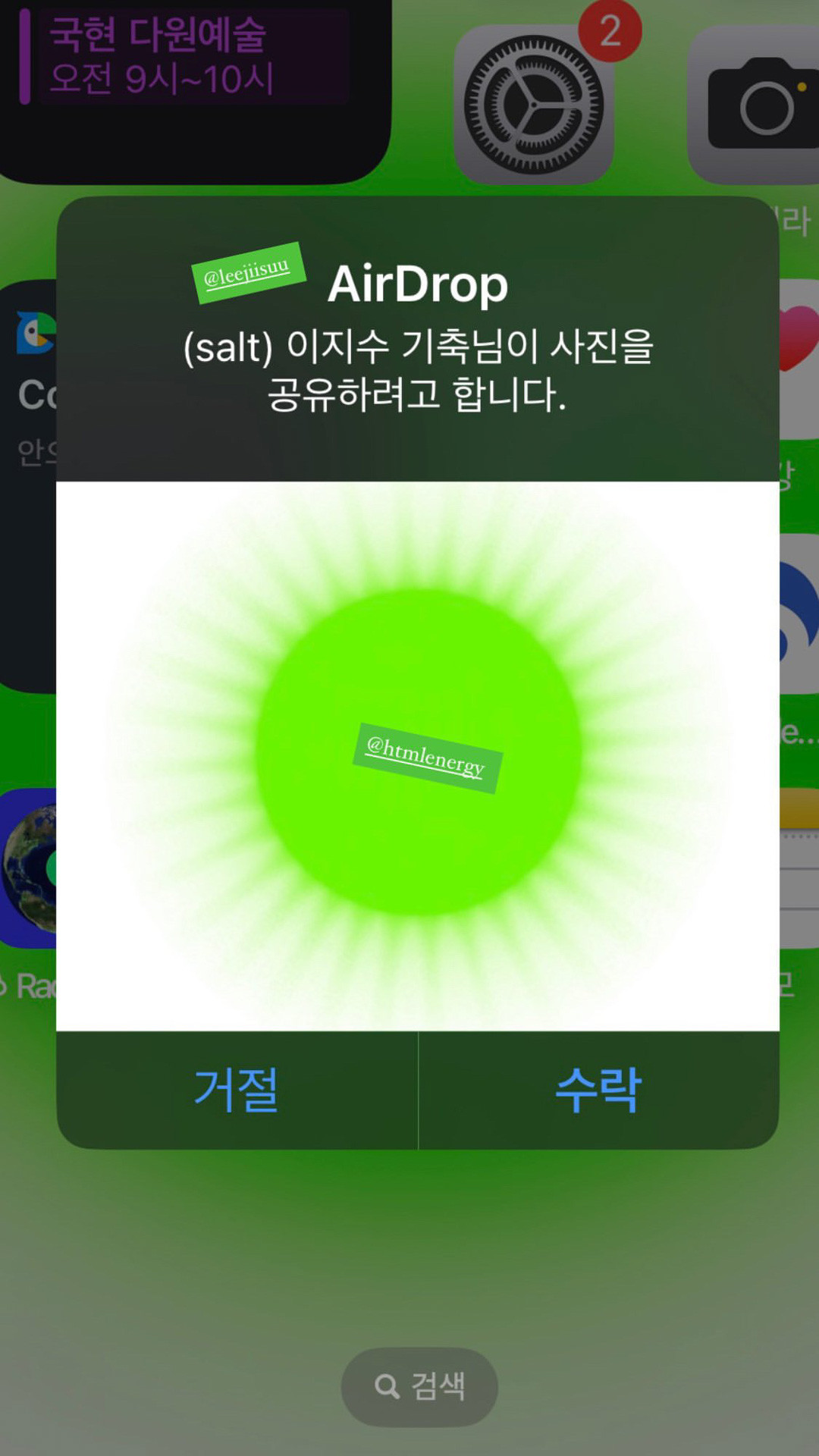Decline the AirDrop photo with 거절
This screenshot has width=819, height=1456.
(x=237, y=1090)
